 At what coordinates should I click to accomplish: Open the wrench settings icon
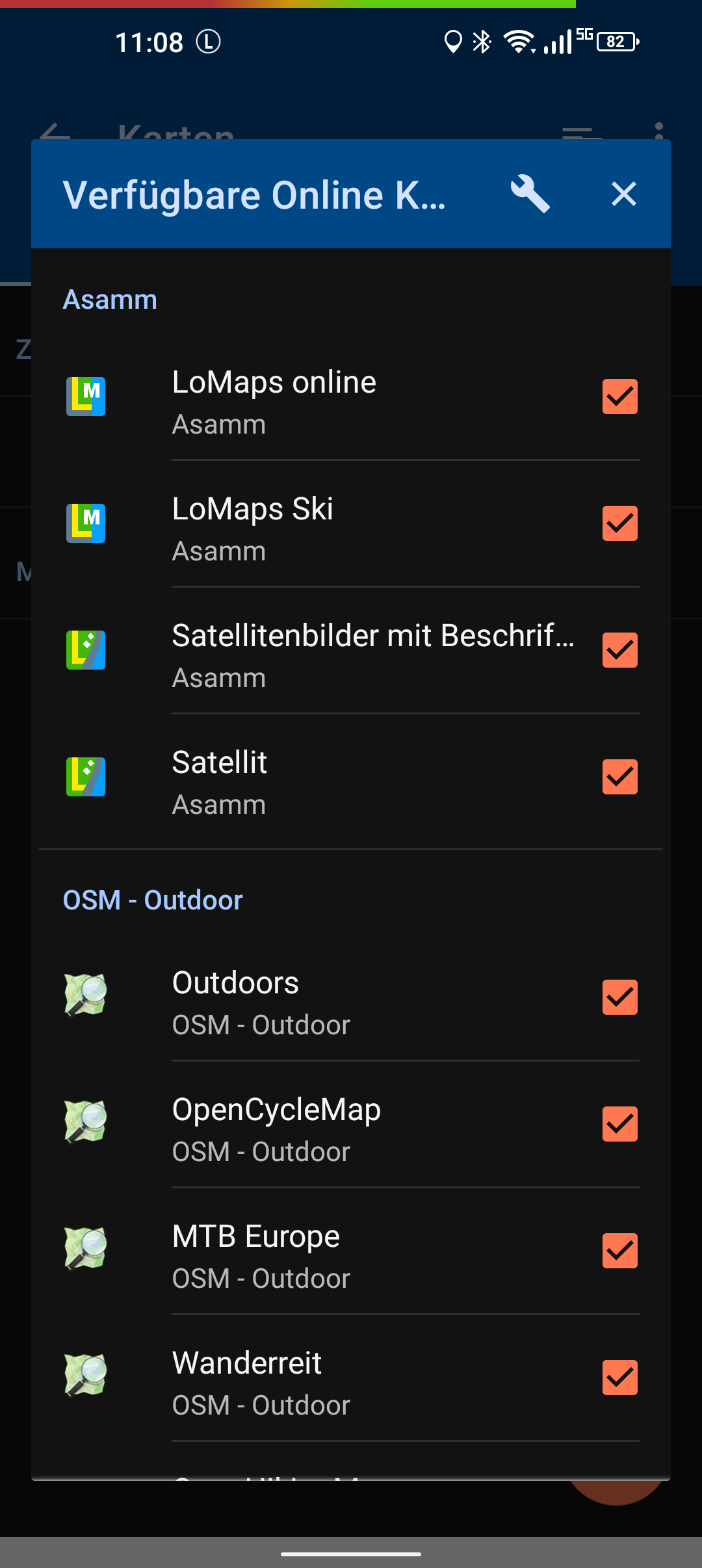(530, 194)
